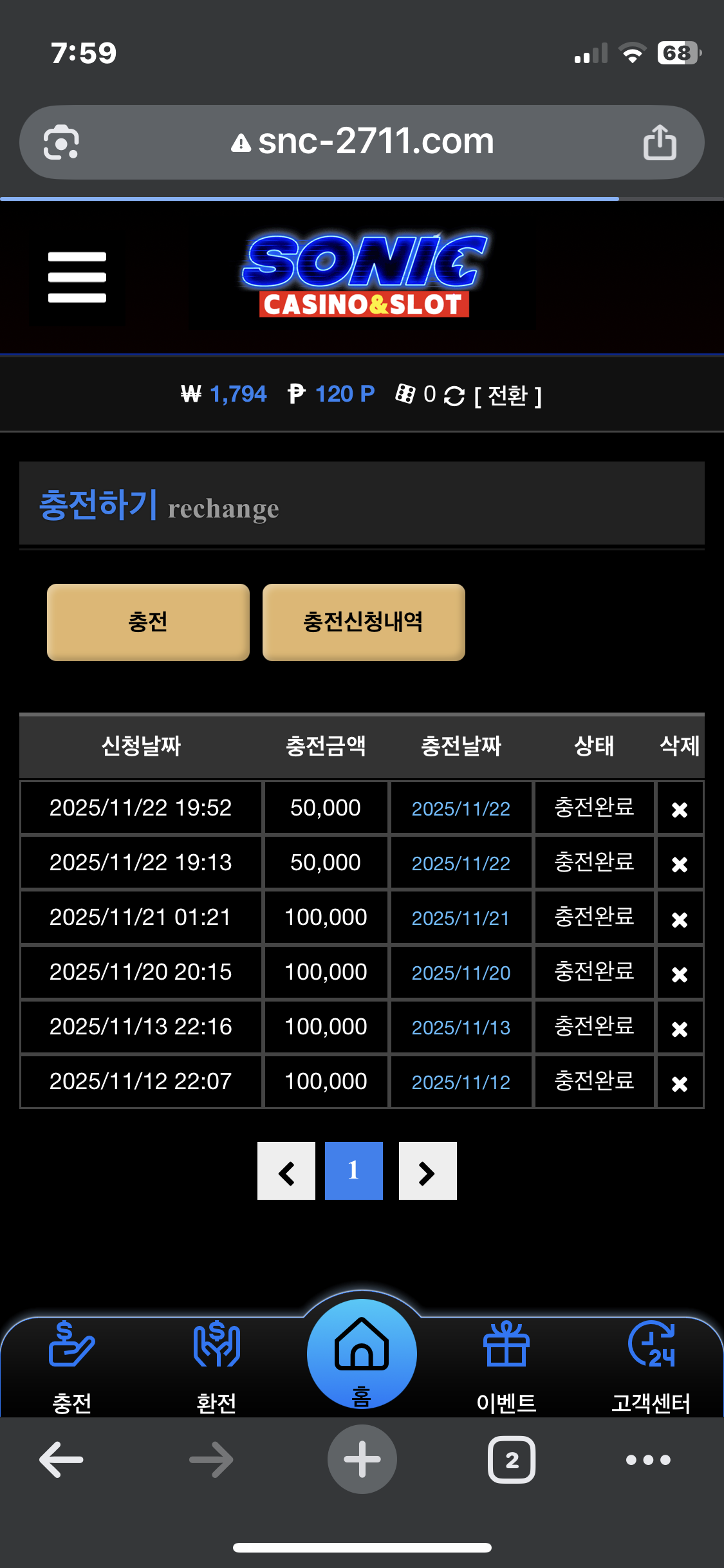Open the snc-2711.com address field
724x1568 pixels.
click(362, 142)
